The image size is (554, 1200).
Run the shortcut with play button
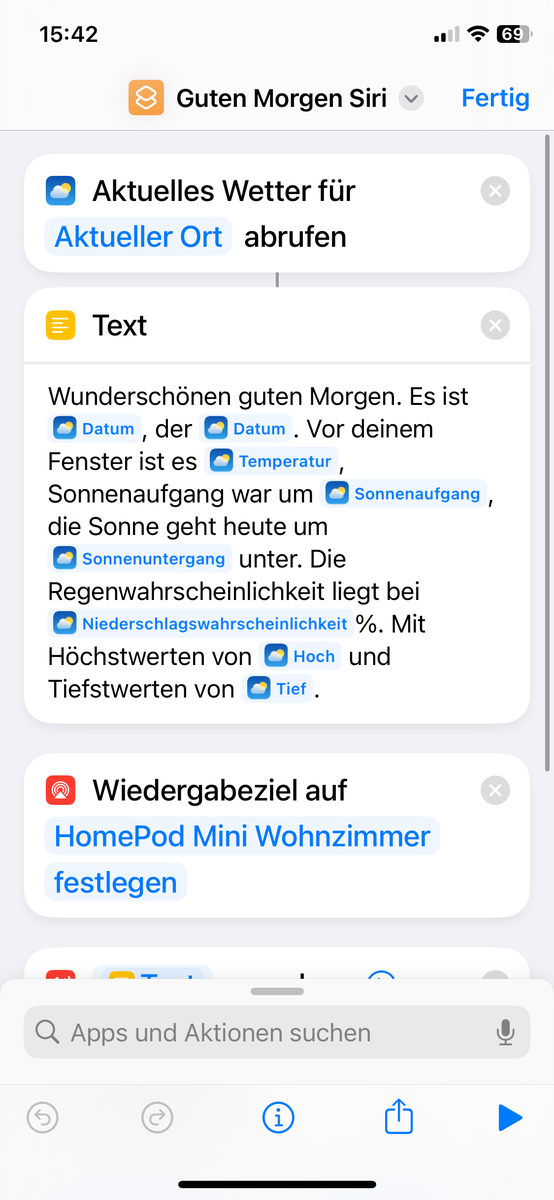pyautogui.click(x=510, y=1118)
